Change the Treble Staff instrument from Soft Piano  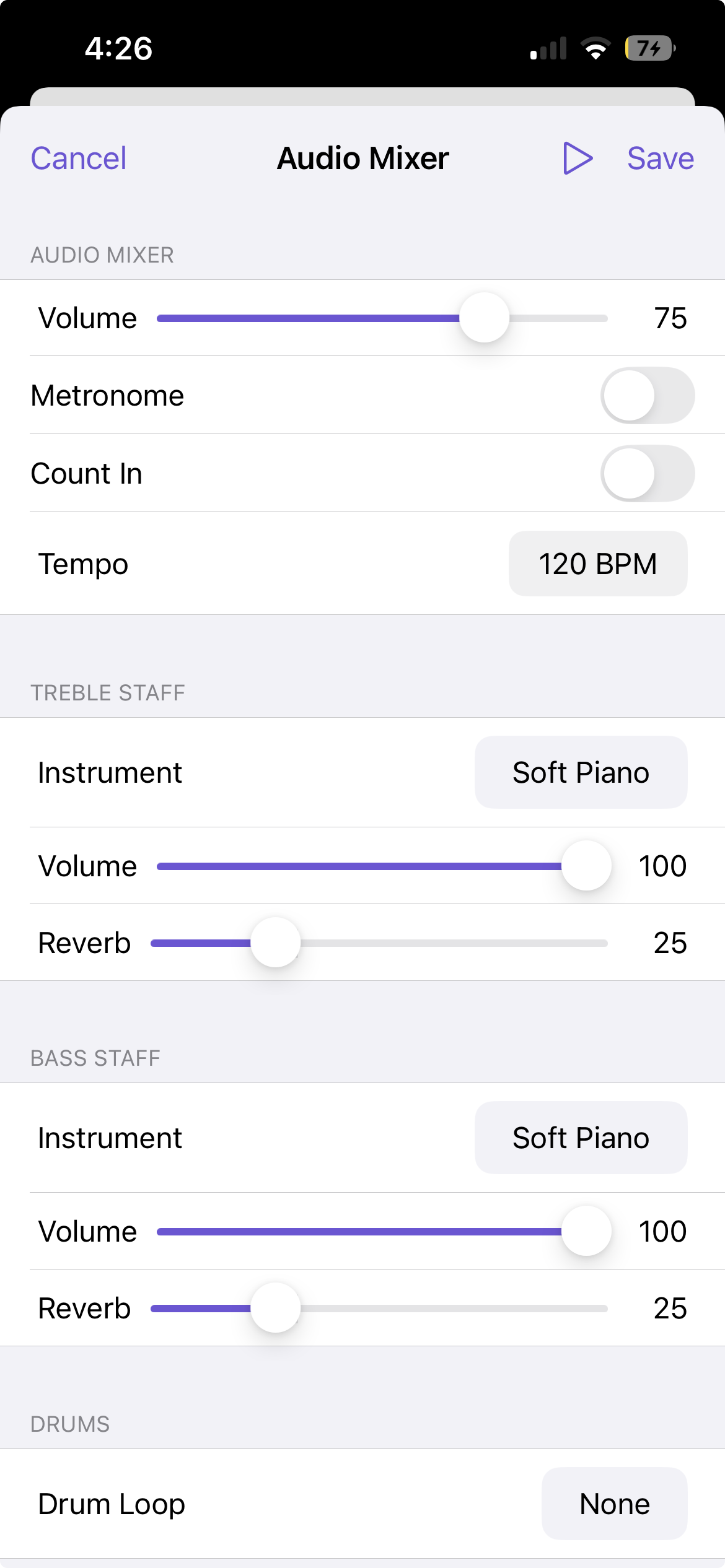click(580, 772)
